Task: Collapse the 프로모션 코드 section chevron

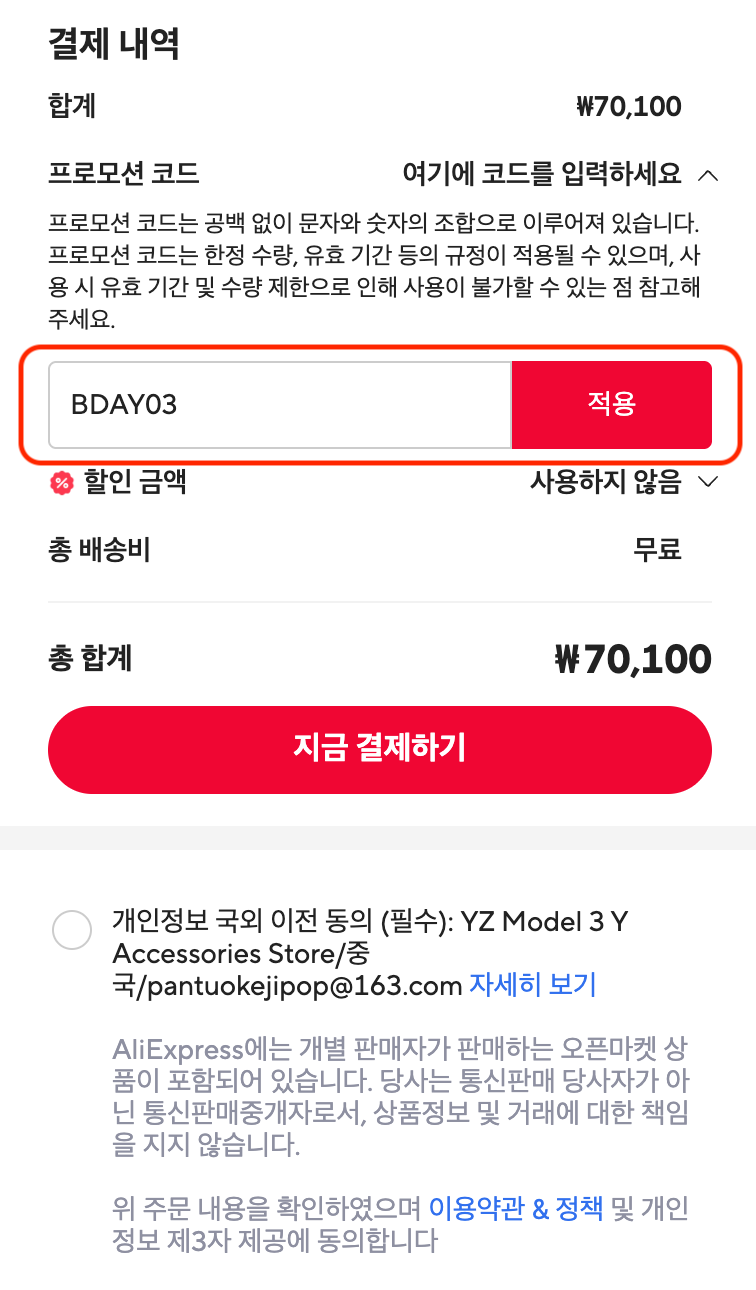Action: pos(710,173)
